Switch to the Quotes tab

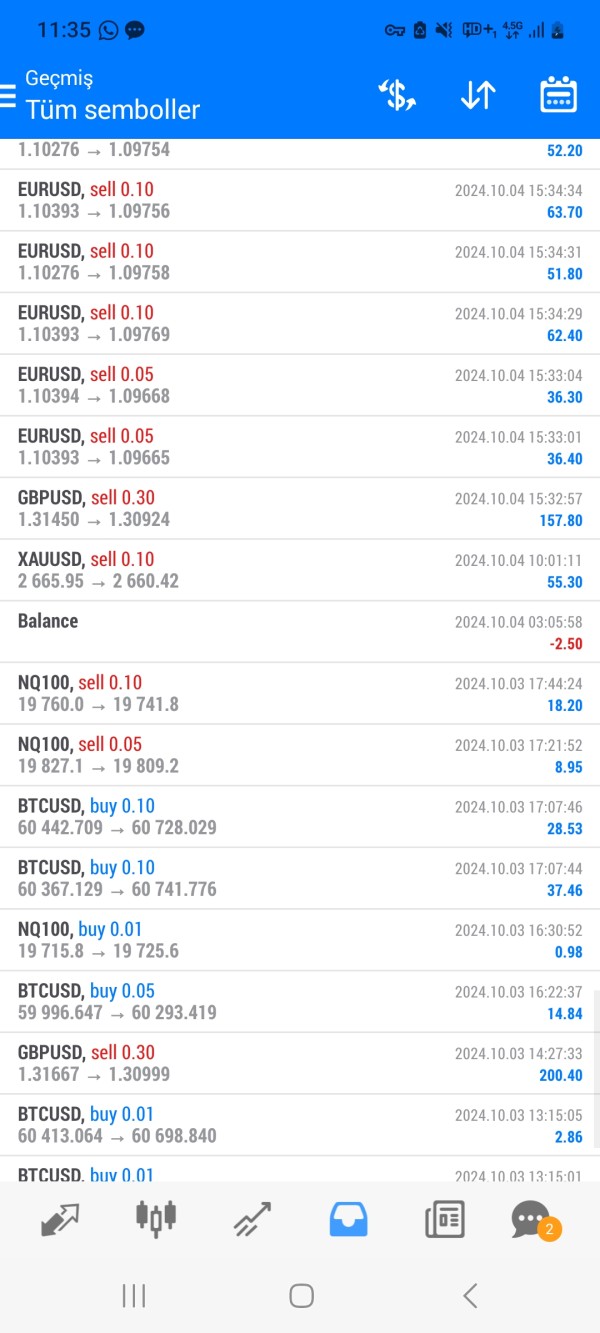click(x=59, y=1219)
